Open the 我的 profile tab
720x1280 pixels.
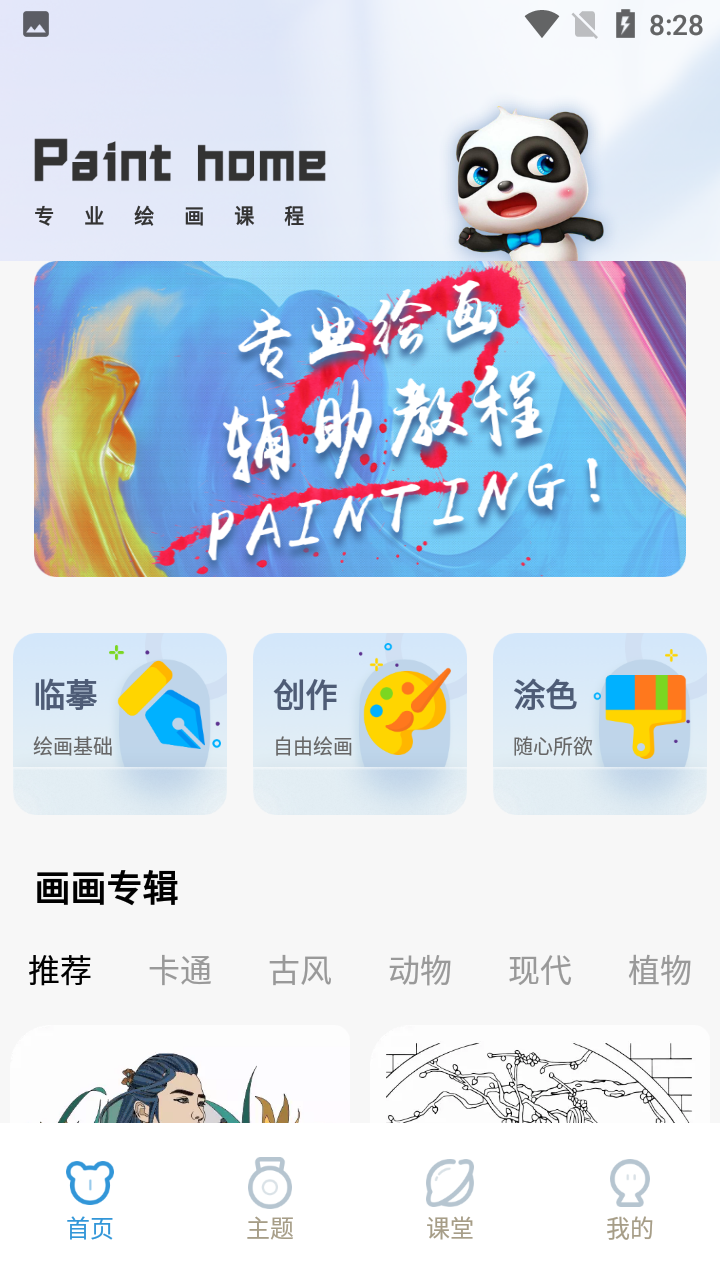[630, 1200]
